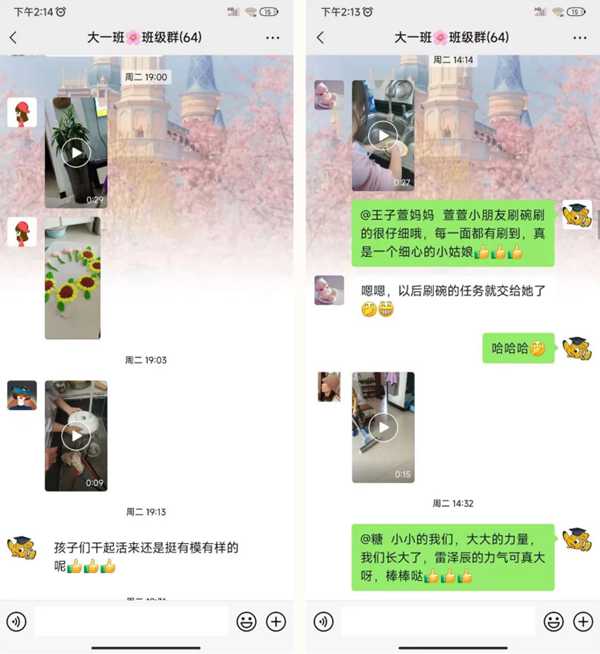Open the emoji picker on the 2:14 screen
This screenshot has height=654, width=600.
click(x=246, y=621)
